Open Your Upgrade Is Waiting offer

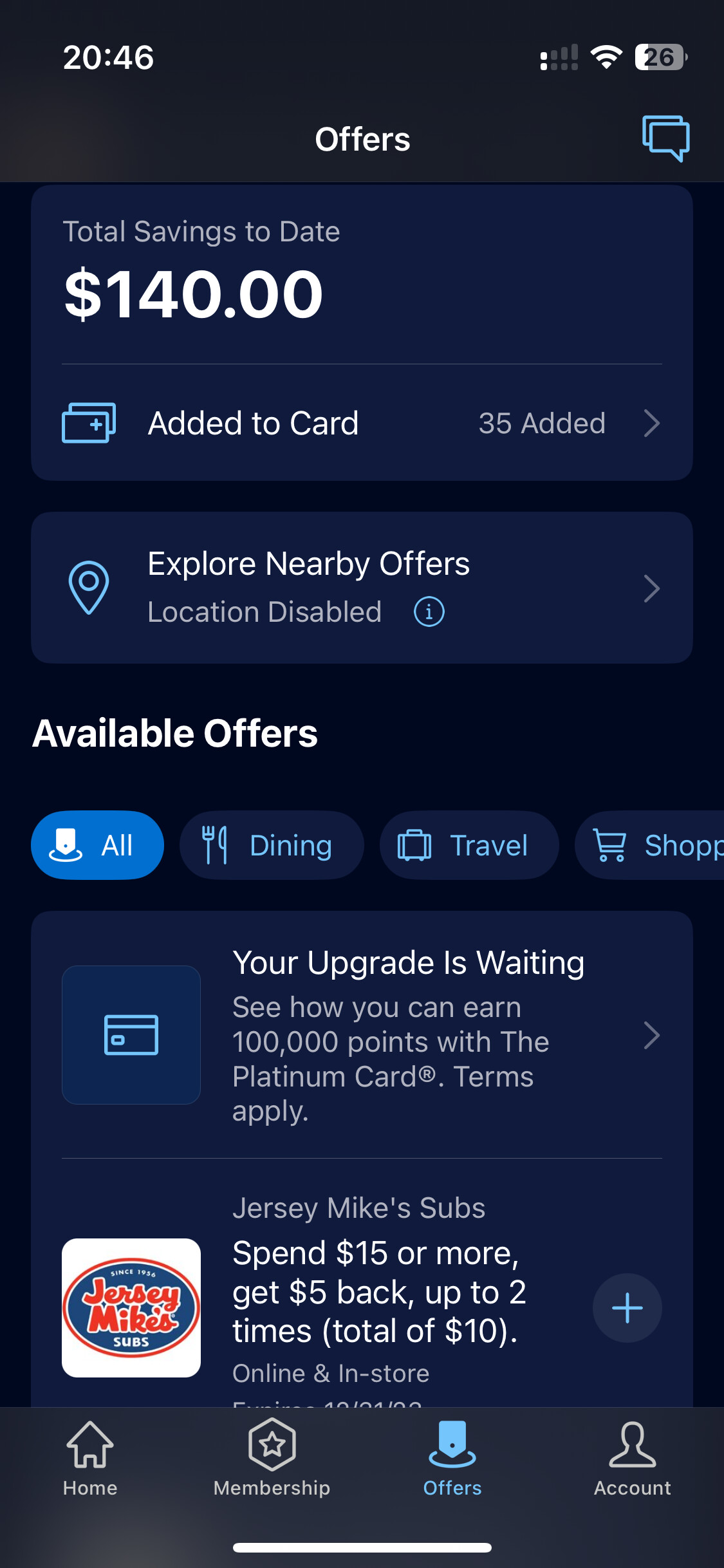[362, 1035]
